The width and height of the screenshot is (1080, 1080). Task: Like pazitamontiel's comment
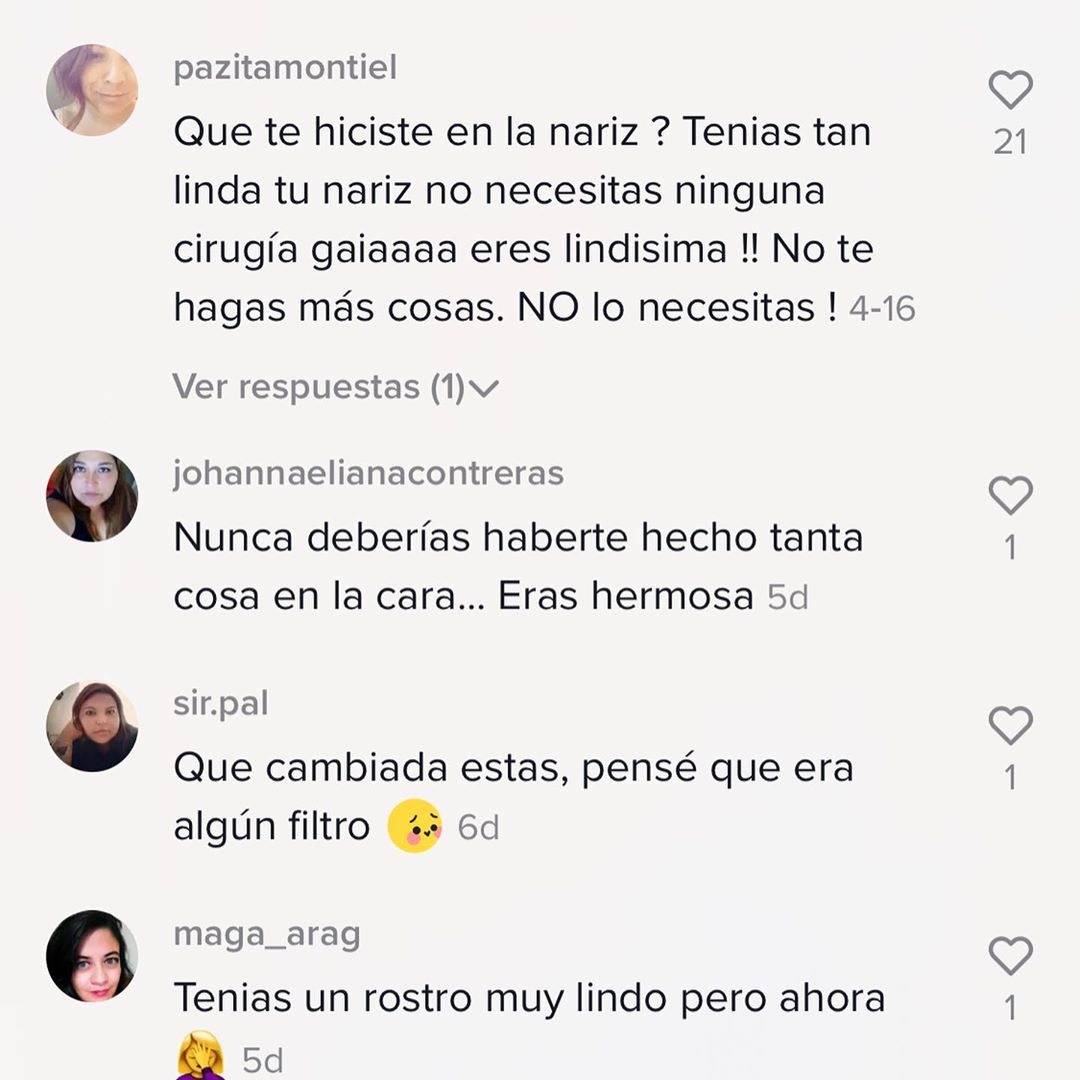coord(1010,91)
